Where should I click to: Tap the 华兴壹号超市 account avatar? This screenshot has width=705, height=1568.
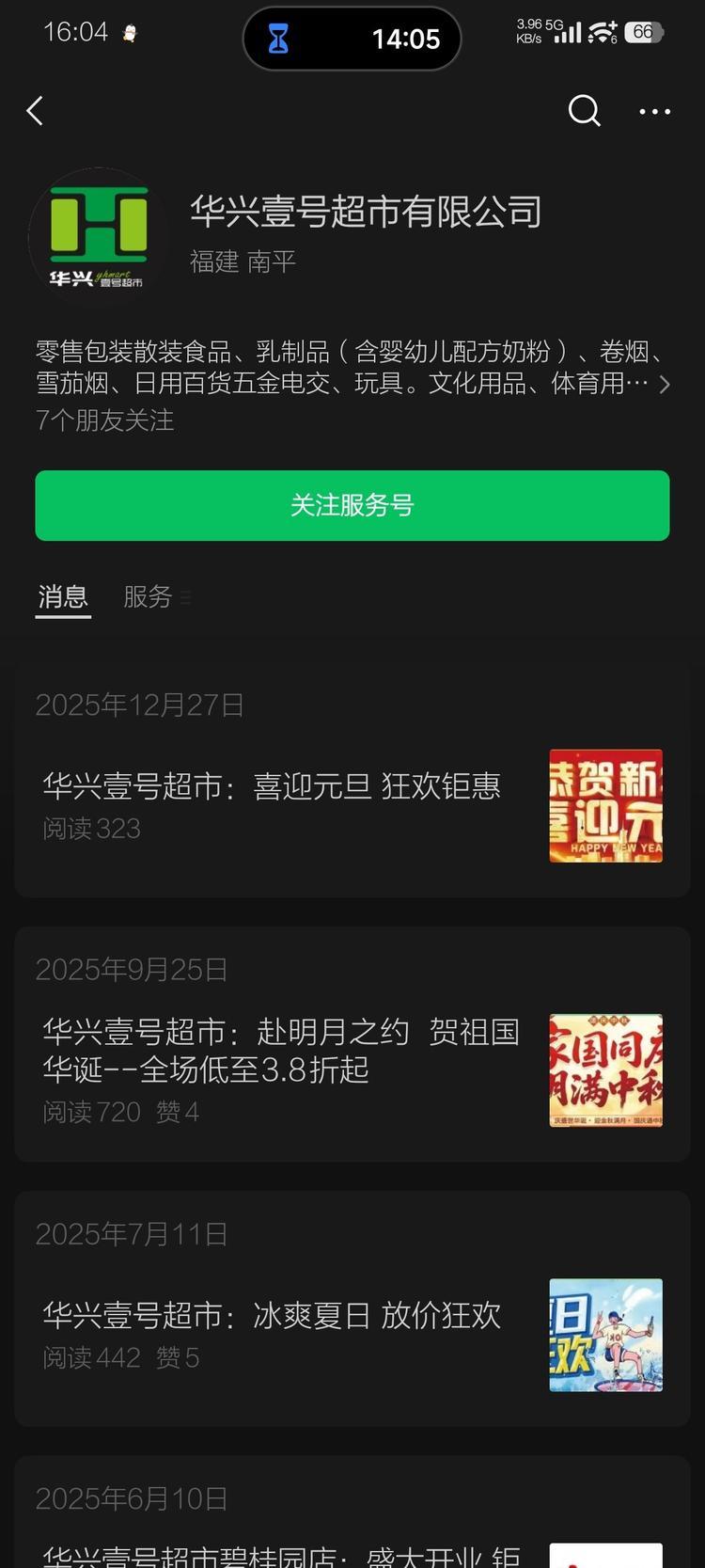coord(99,236)
